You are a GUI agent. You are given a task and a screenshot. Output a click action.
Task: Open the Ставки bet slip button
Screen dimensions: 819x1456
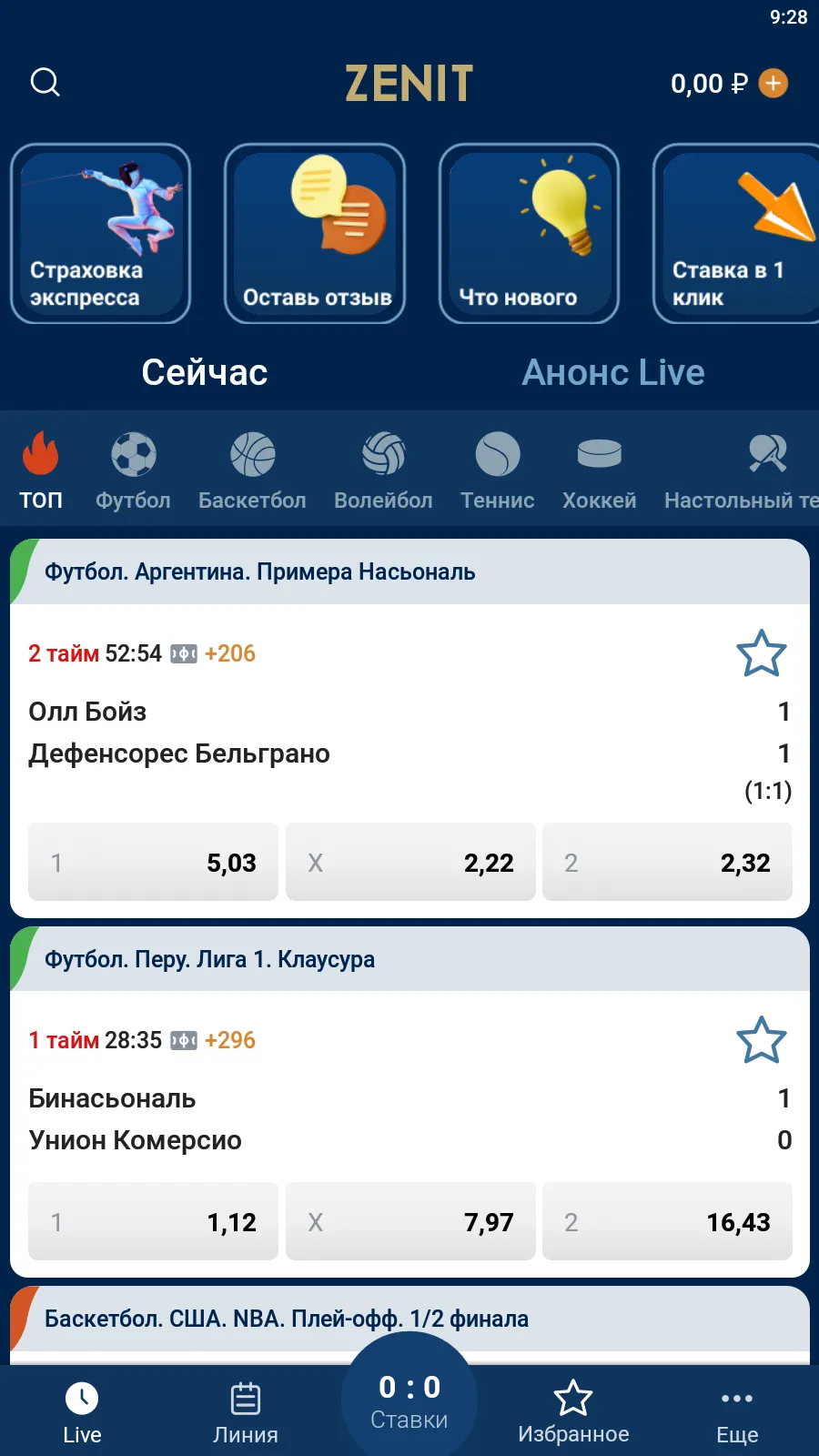(x=409, y=1400)
